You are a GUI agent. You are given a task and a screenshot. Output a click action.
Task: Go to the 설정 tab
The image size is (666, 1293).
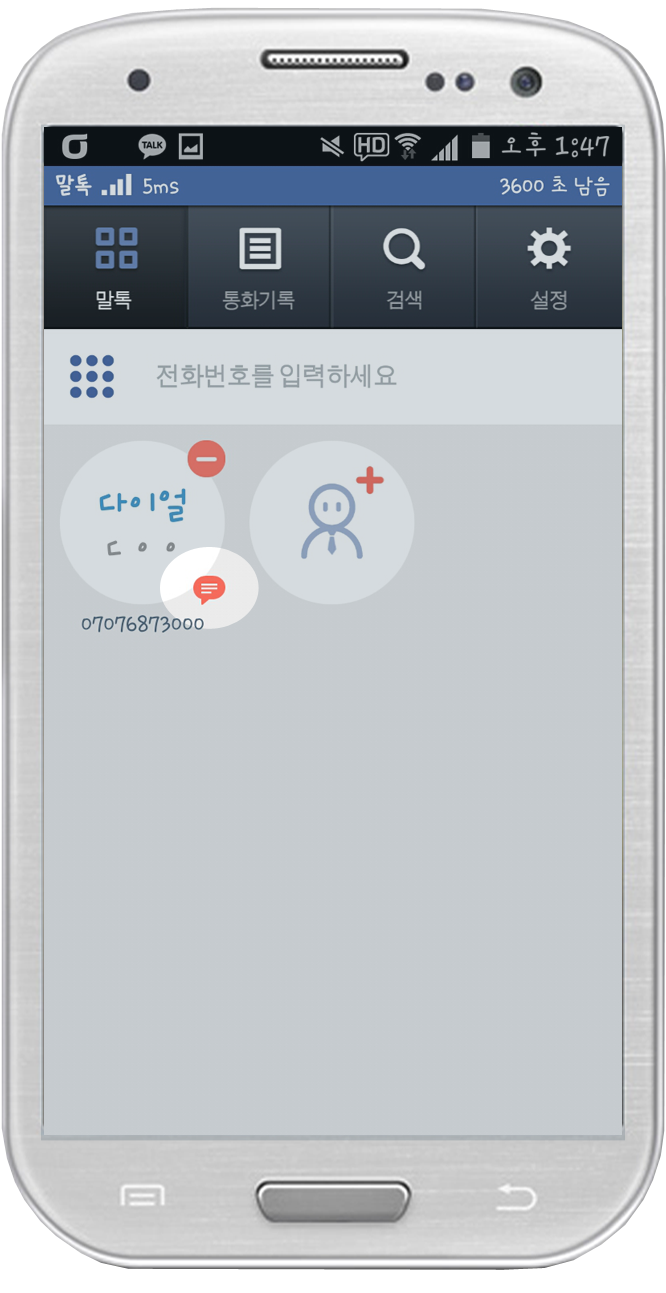tap(548, 267)
